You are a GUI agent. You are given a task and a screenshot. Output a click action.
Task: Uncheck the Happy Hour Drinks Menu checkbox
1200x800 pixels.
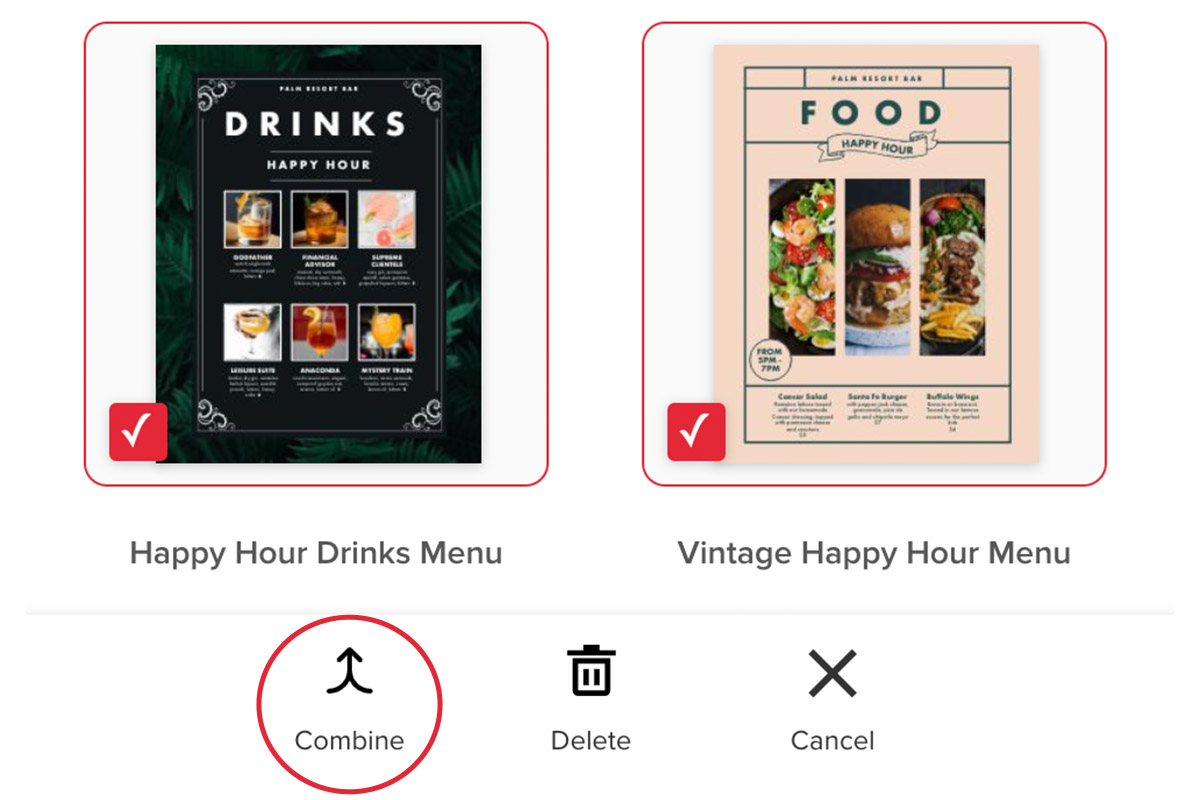[x=138, y=432]
